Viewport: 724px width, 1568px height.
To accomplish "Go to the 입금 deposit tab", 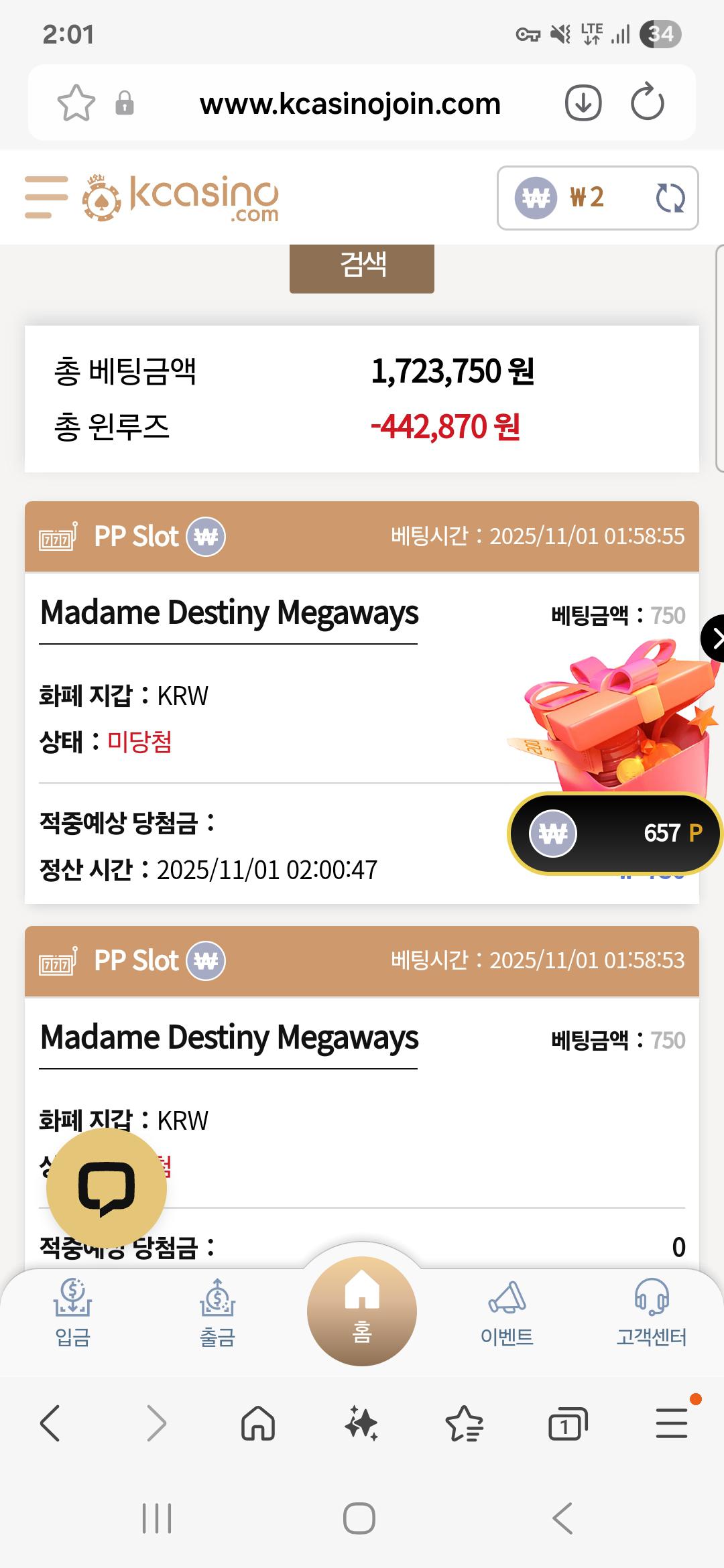I will click(72, 1313).
